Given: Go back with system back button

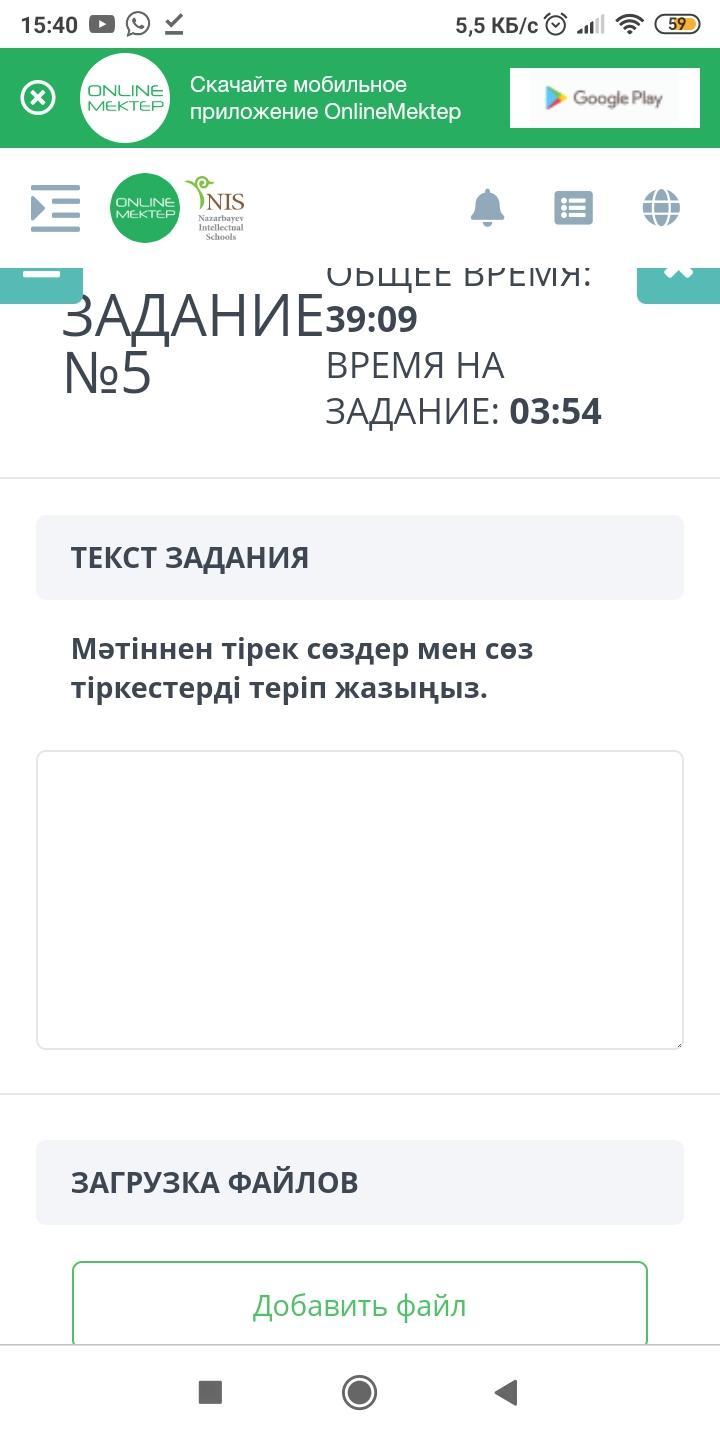Looking at the screenshot, I should point(506,1392).
